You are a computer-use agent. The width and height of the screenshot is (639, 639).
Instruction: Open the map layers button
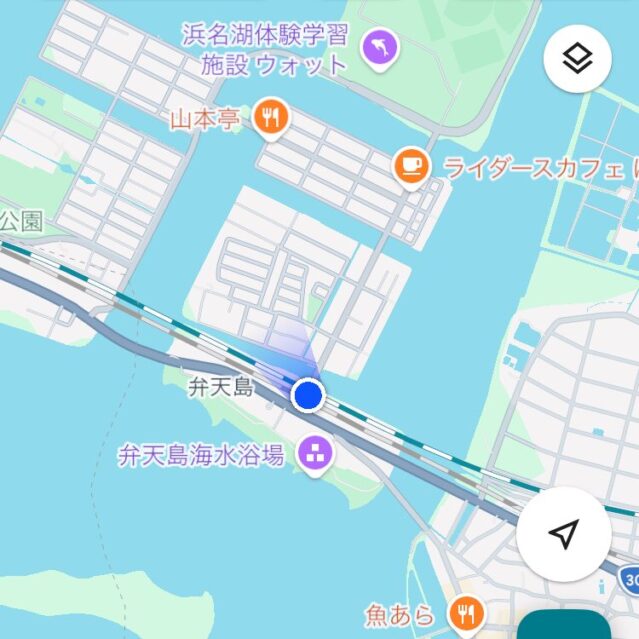pyautogui.click(x=577, y=60)
